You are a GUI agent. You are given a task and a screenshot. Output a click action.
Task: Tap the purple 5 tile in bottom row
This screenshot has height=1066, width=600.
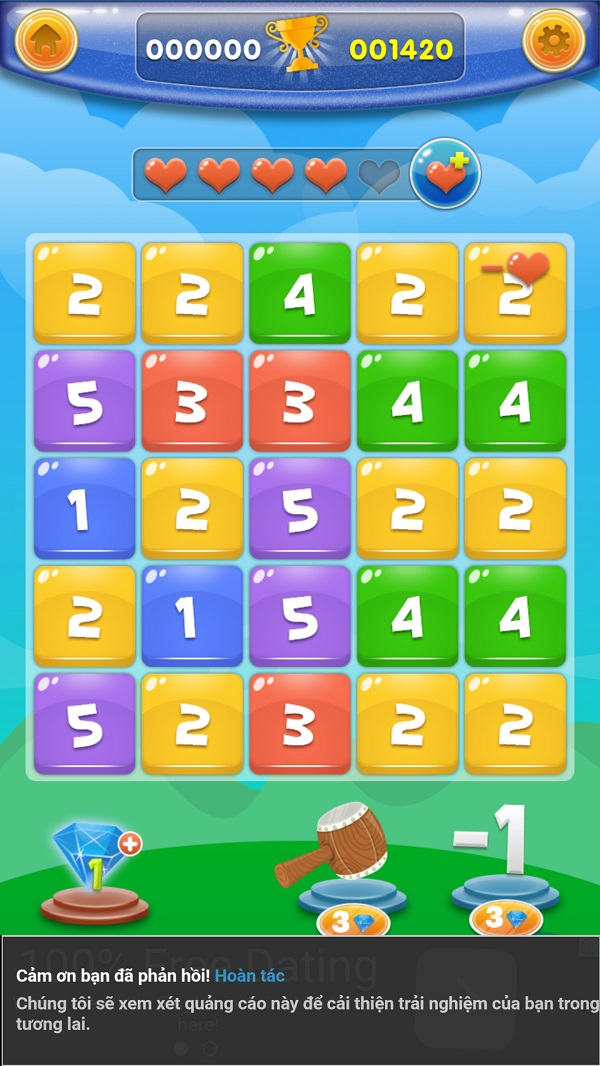pyautogui.click(x=84, y=724)
